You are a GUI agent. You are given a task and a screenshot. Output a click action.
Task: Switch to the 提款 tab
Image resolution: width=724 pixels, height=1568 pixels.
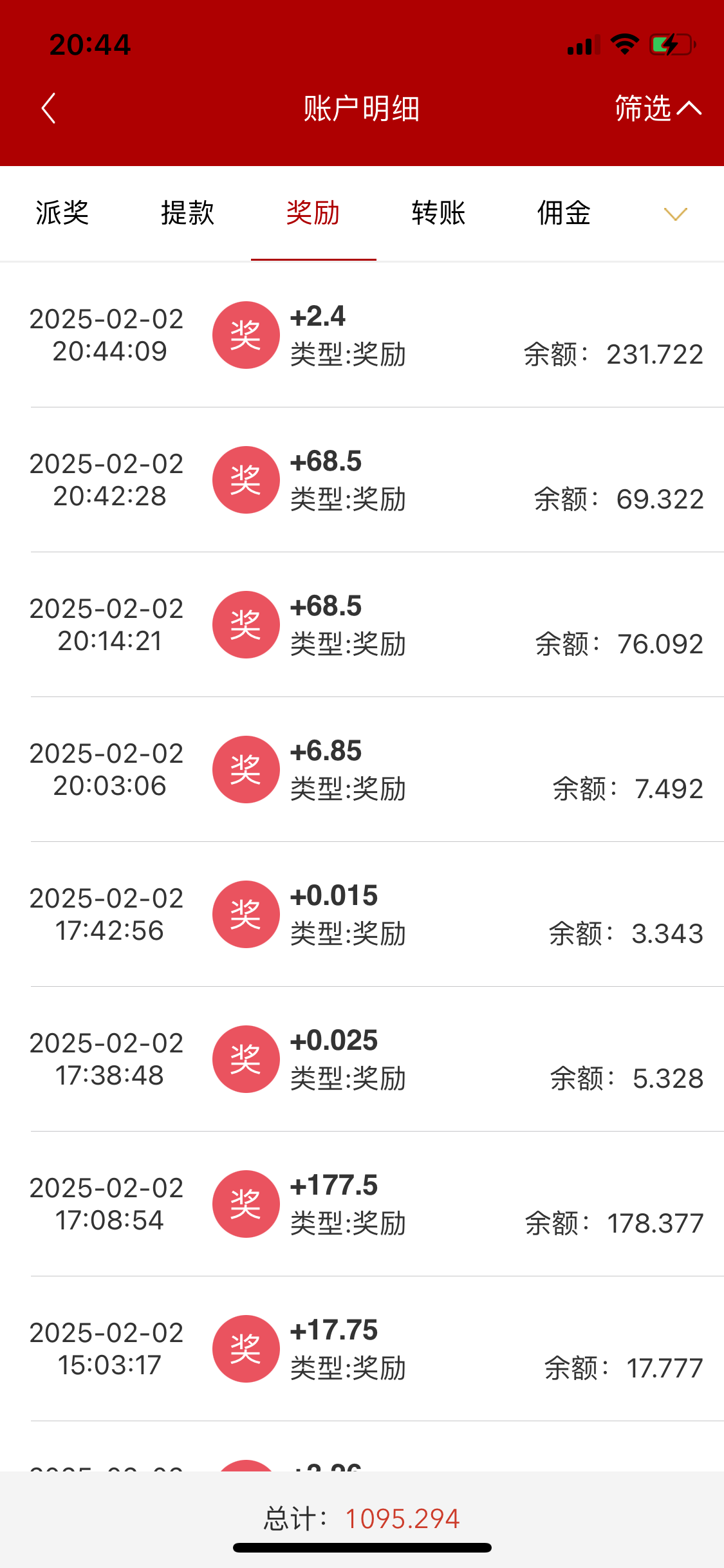pos(187,213)
